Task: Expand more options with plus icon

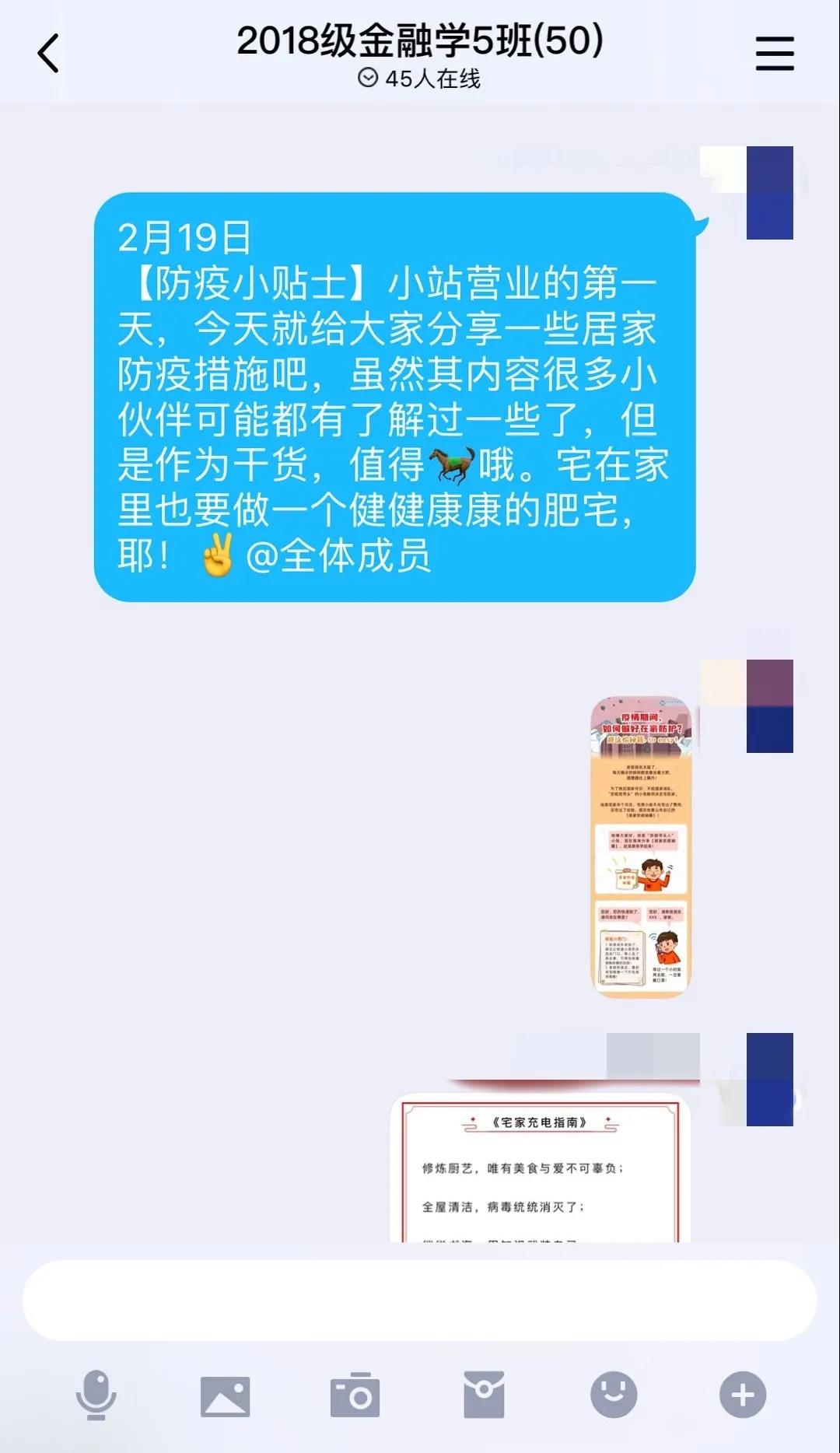Action: [x=743, y=1395]
